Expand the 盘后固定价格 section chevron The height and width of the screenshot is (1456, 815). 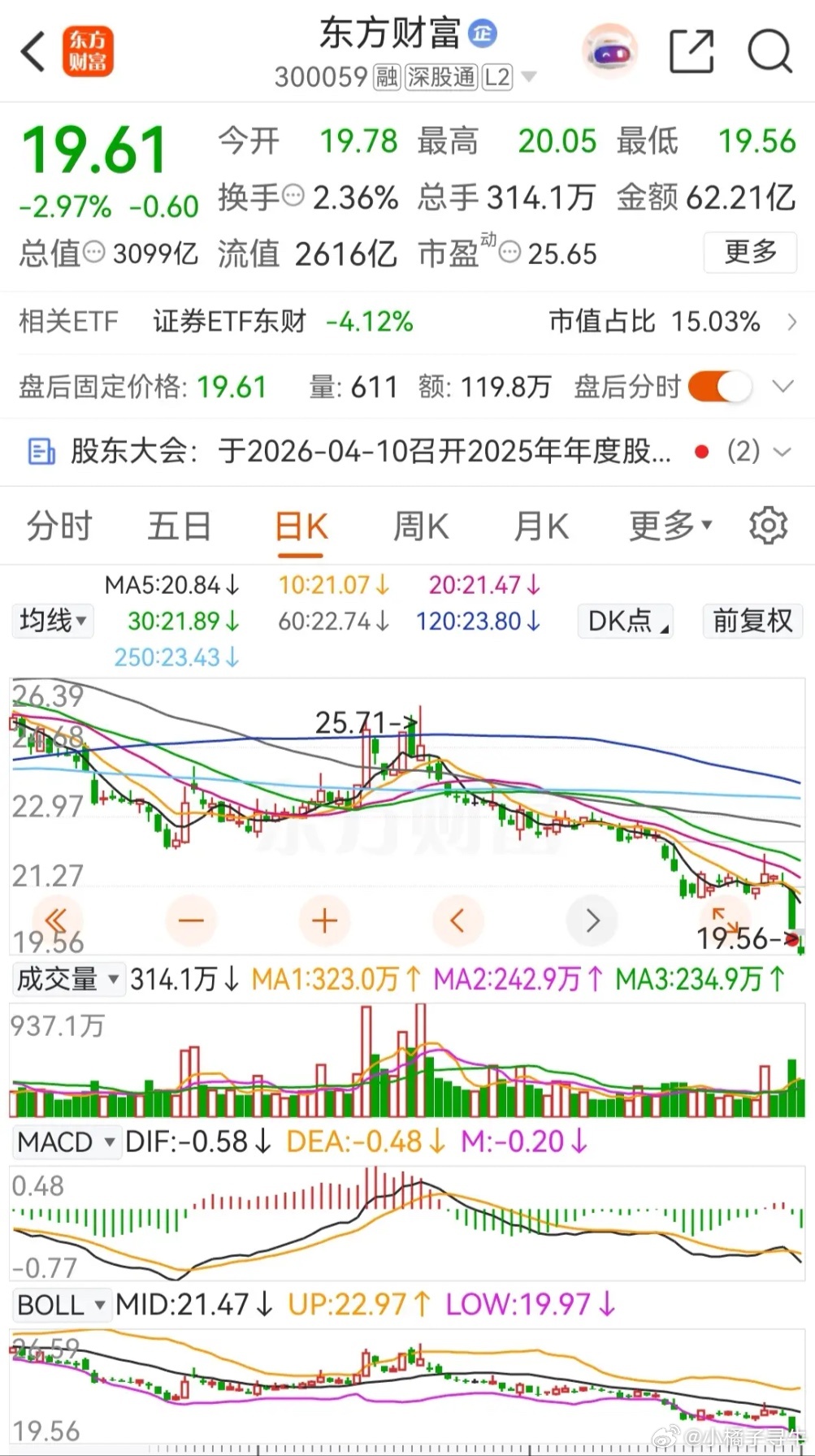click(782, 386)
